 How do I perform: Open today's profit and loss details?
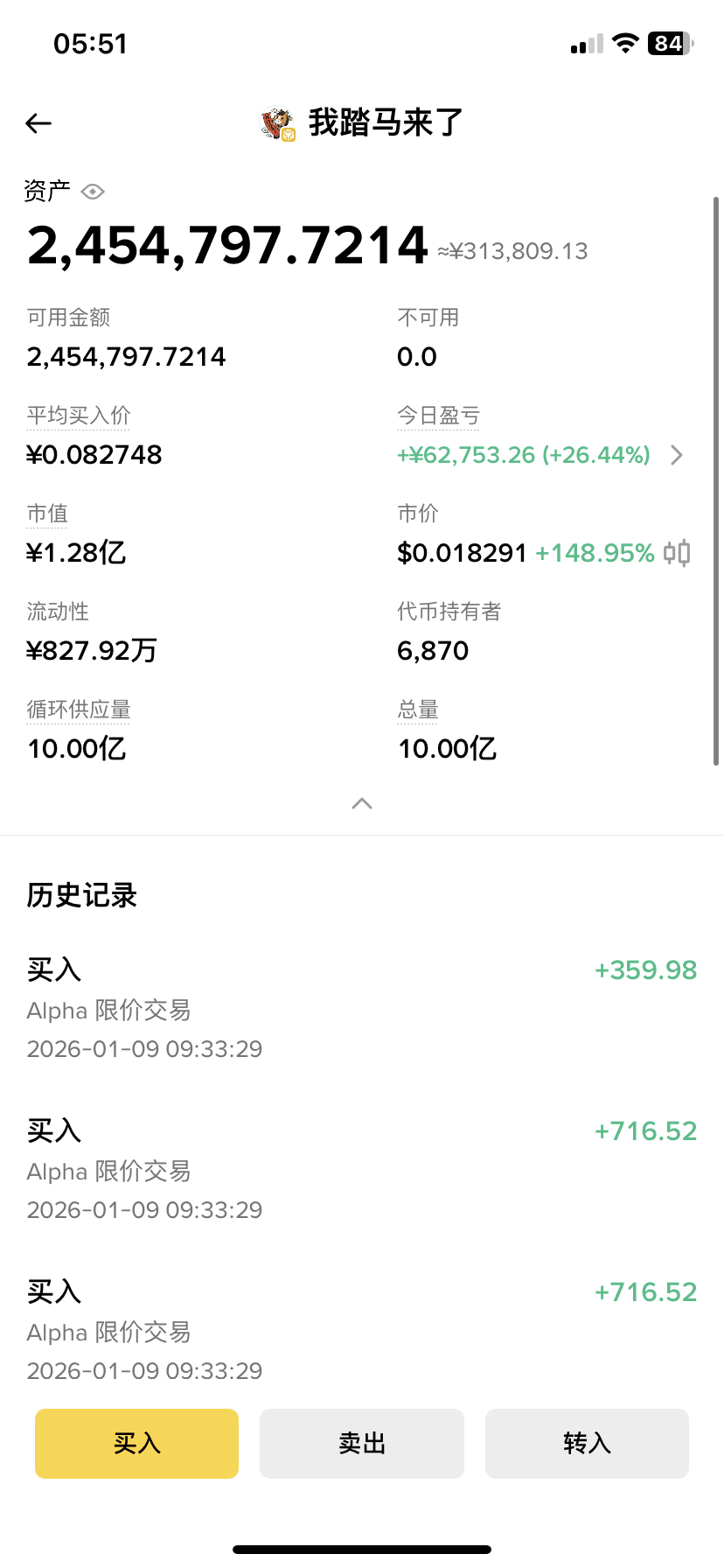pyautogui.click(x=540, y=455)
